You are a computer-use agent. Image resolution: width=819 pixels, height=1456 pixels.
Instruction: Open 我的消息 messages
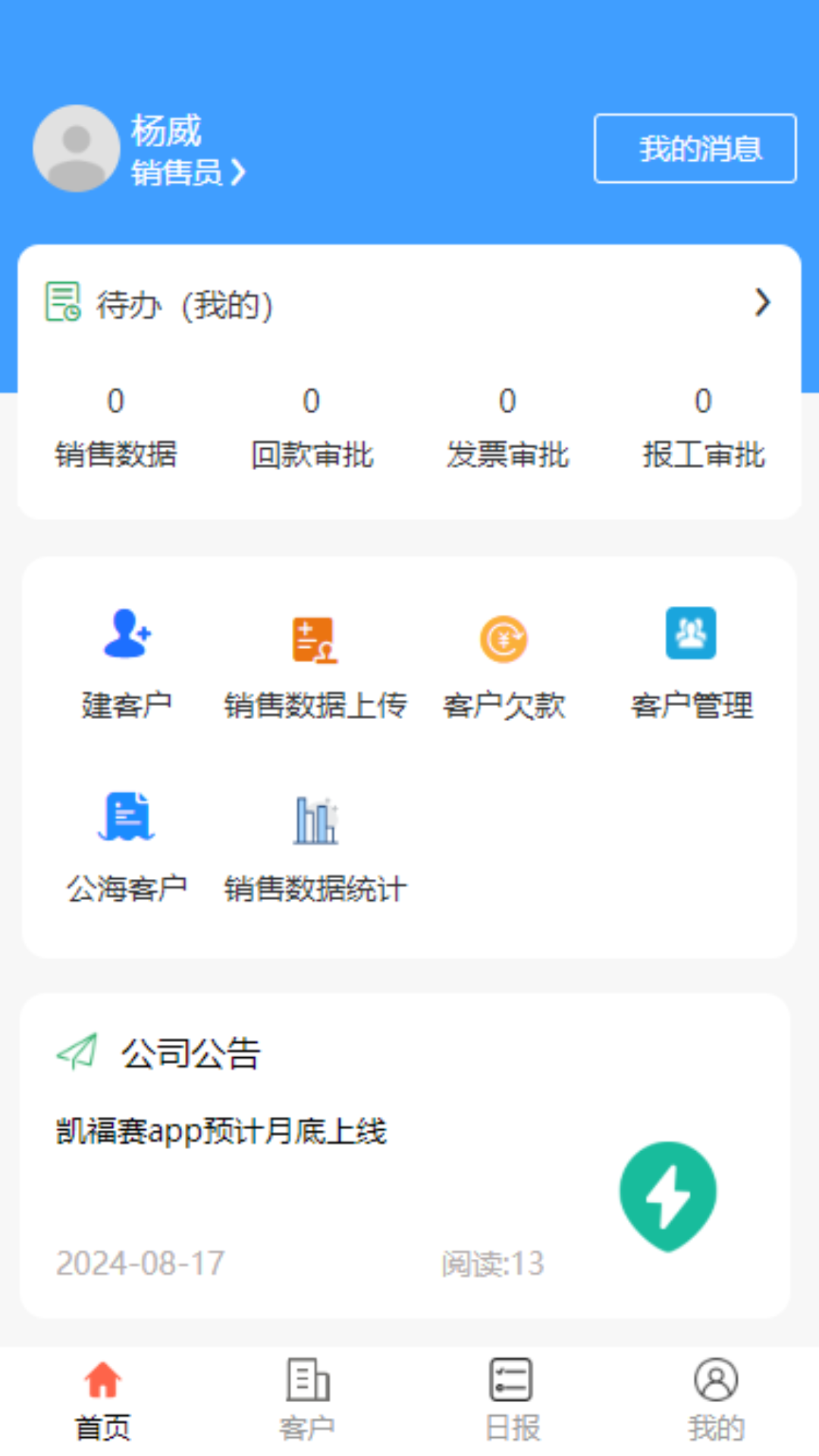695,149
